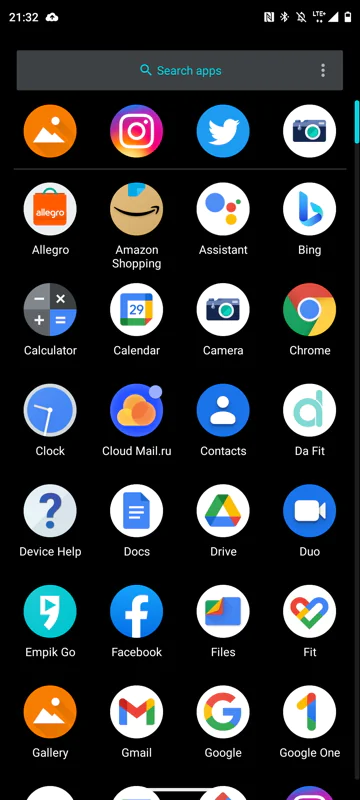Viewport: 360px width, 800px height.
Task: Launch Instagram from the suggested apps row
Action: click(137, 131)
